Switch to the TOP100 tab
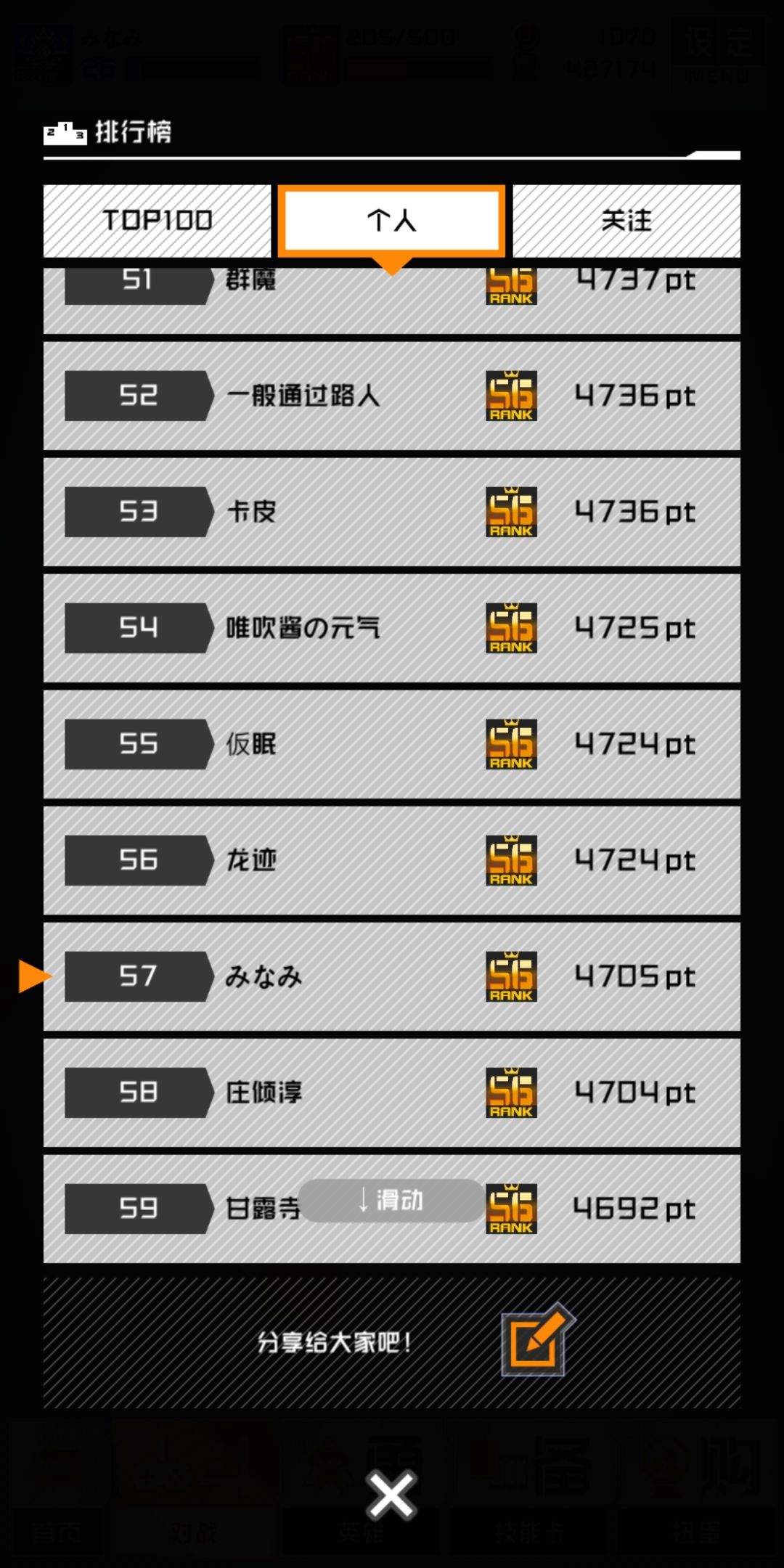 157,221
